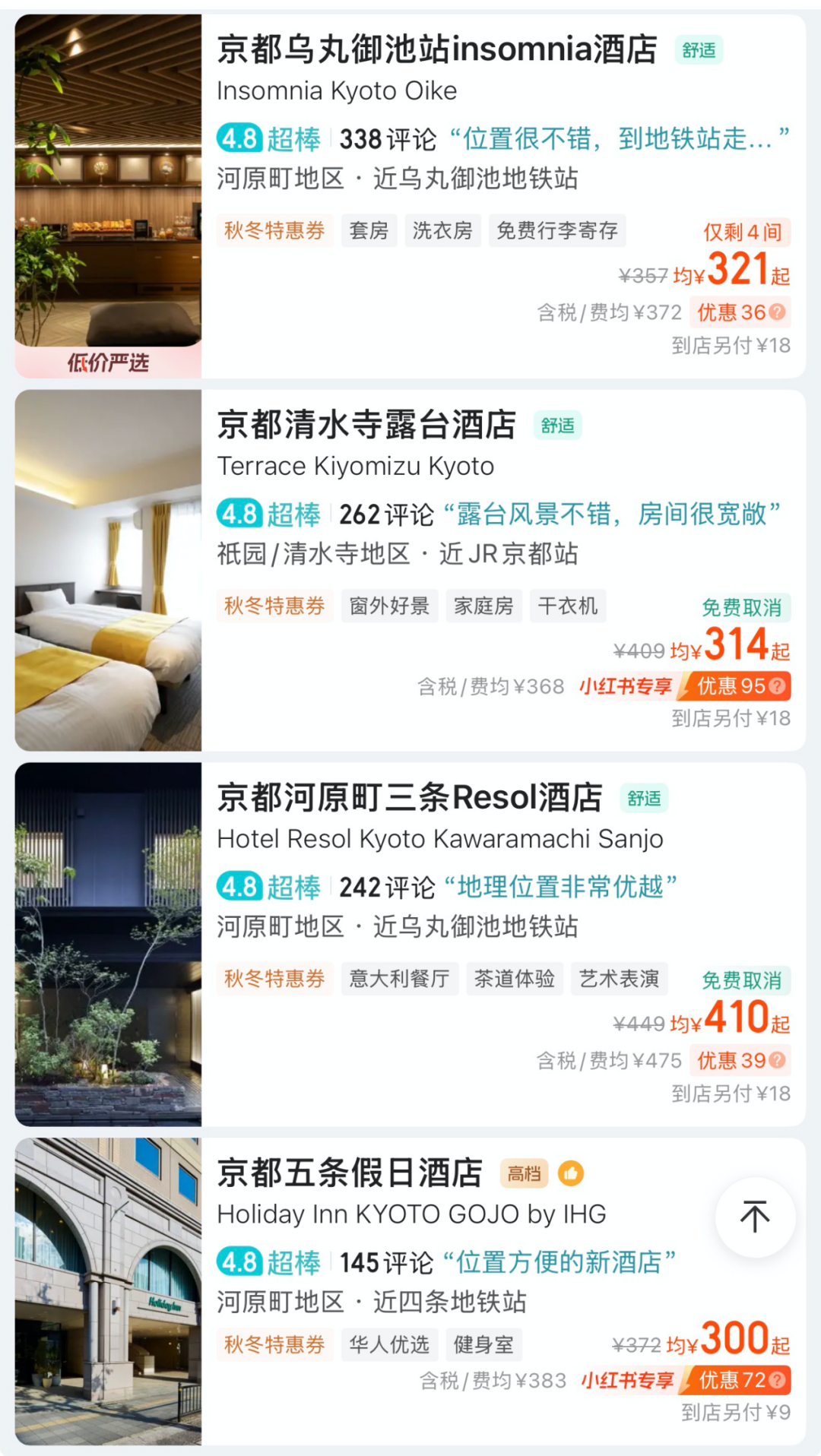The image size is (821, 1456).
Task: Tap the 优惠39 question icon on Resol hotel
Action: [x=775, y=1061]
